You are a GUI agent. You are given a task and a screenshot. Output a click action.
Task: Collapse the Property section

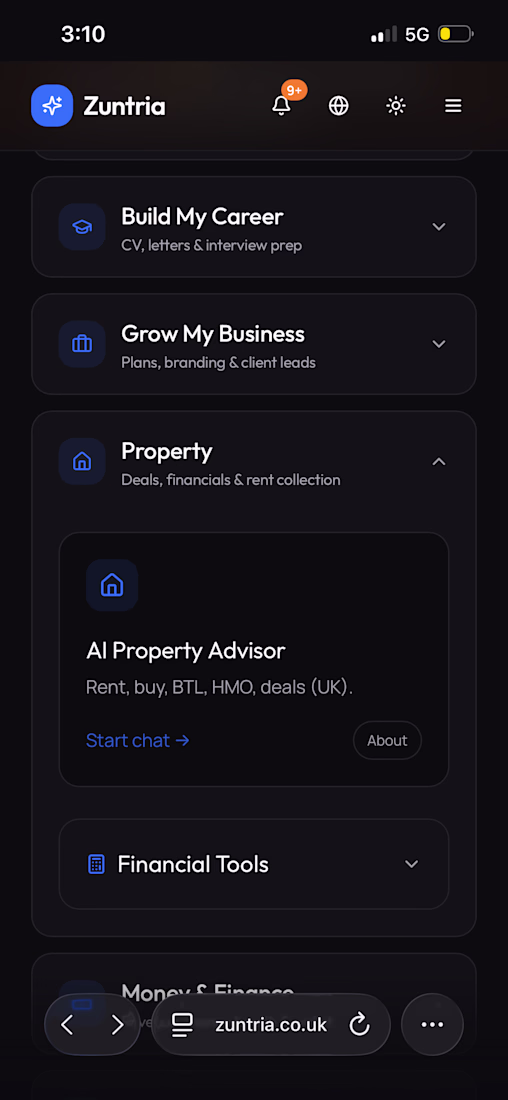tap(254, 462)
